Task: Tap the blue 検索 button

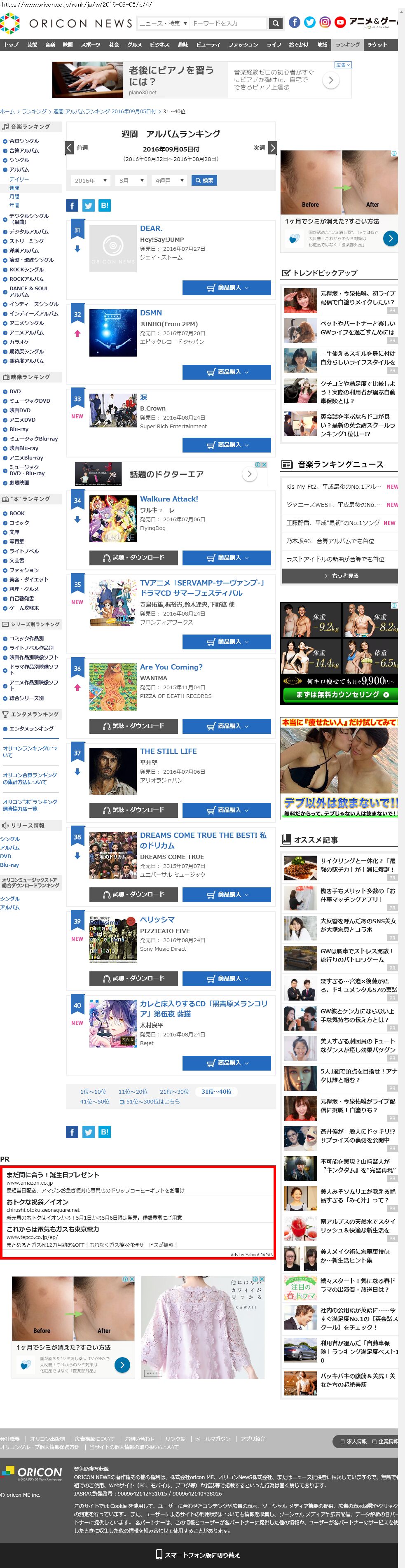Action: point(204,181)
